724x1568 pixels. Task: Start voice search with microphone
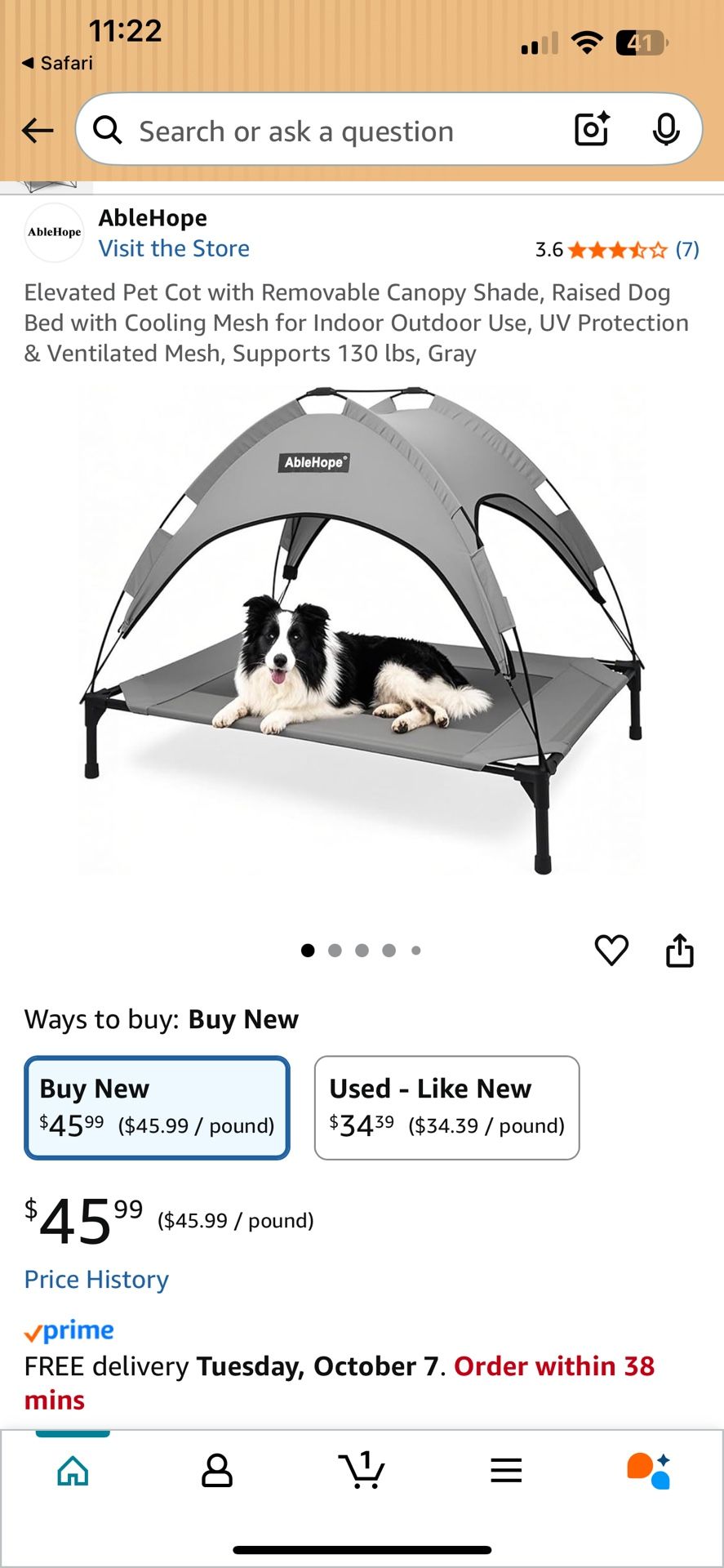click(x=666, y=129)
